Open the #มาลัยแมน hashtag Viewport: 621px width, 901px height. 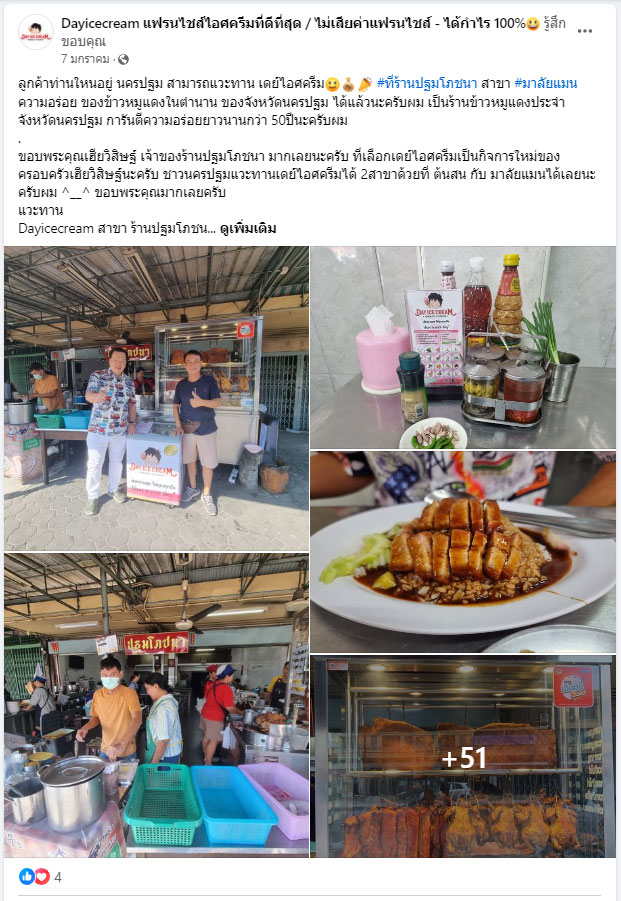pyautogui.click(x=548, y=83)
